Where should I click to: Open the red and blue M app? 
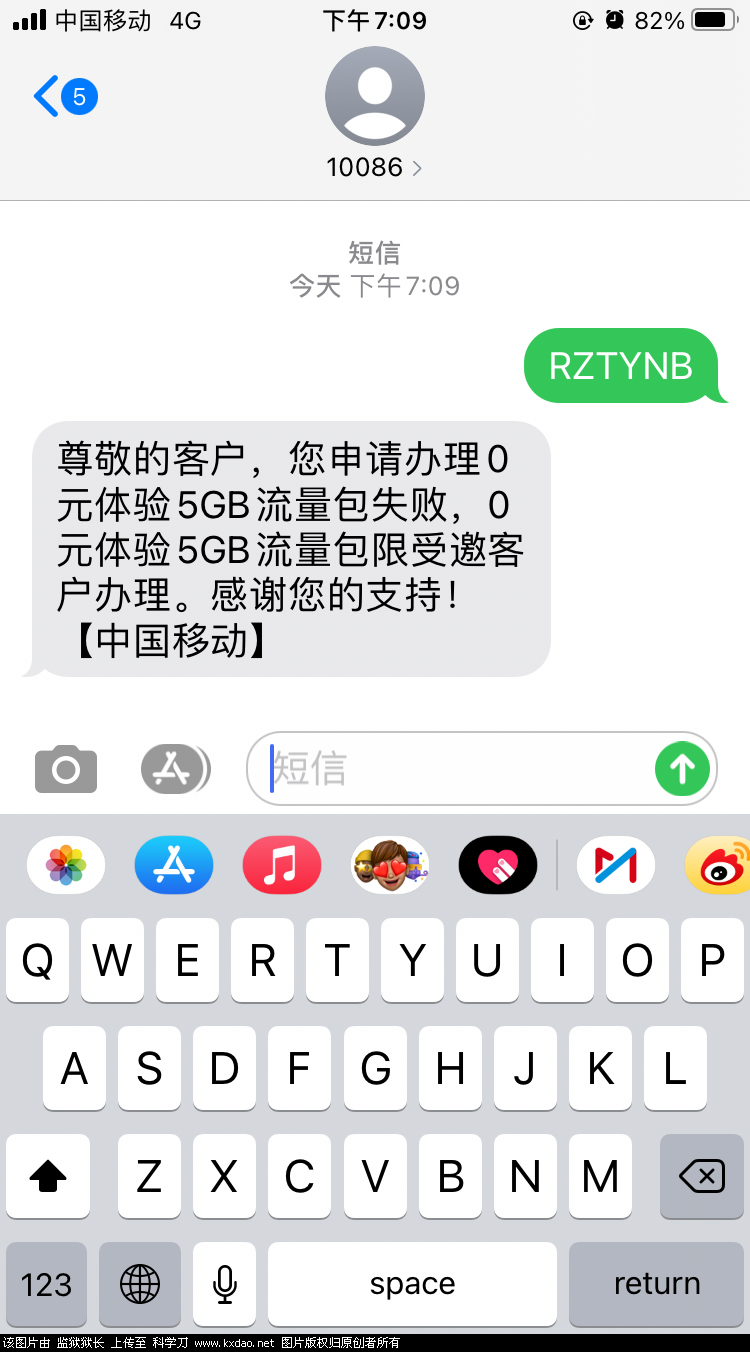point(615,865)
